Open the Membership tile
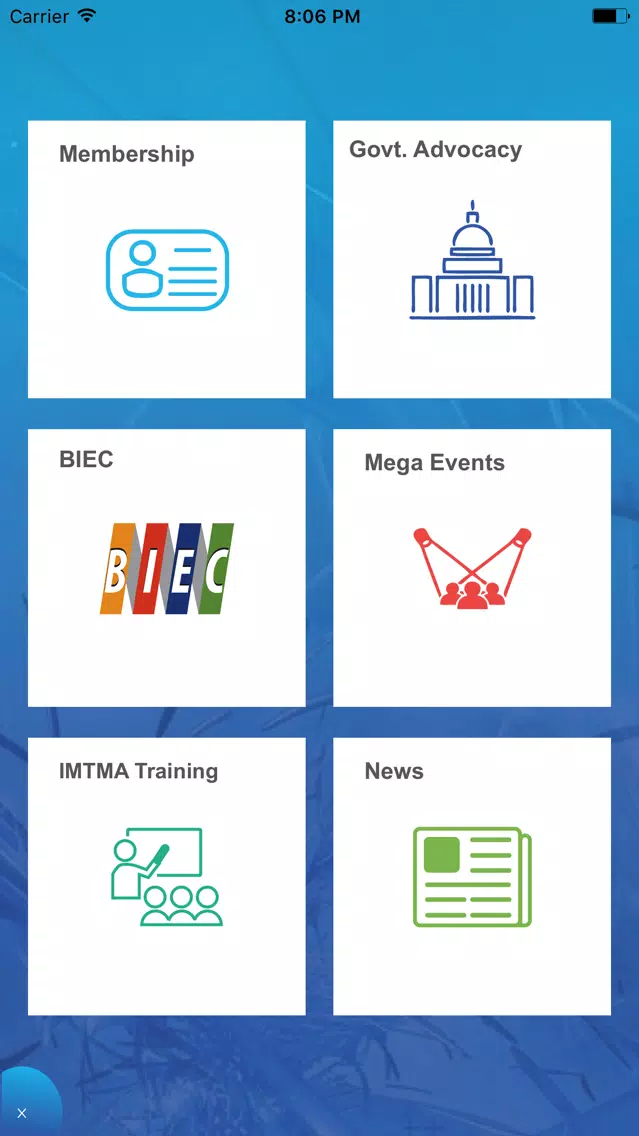The image size is (639, 1136). (x=167, y=259)
